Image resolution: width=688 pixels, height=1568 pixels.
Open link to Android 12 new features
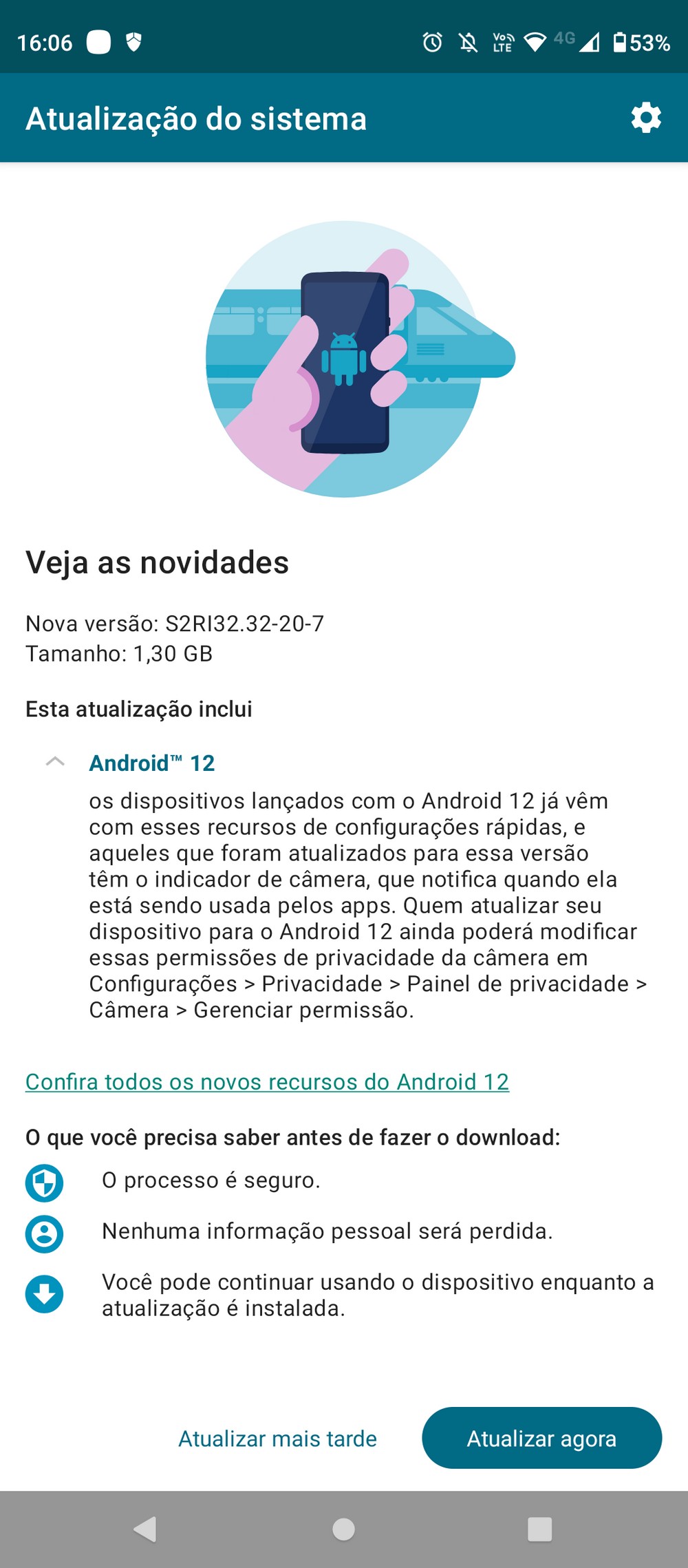(x=267, y=1081)
